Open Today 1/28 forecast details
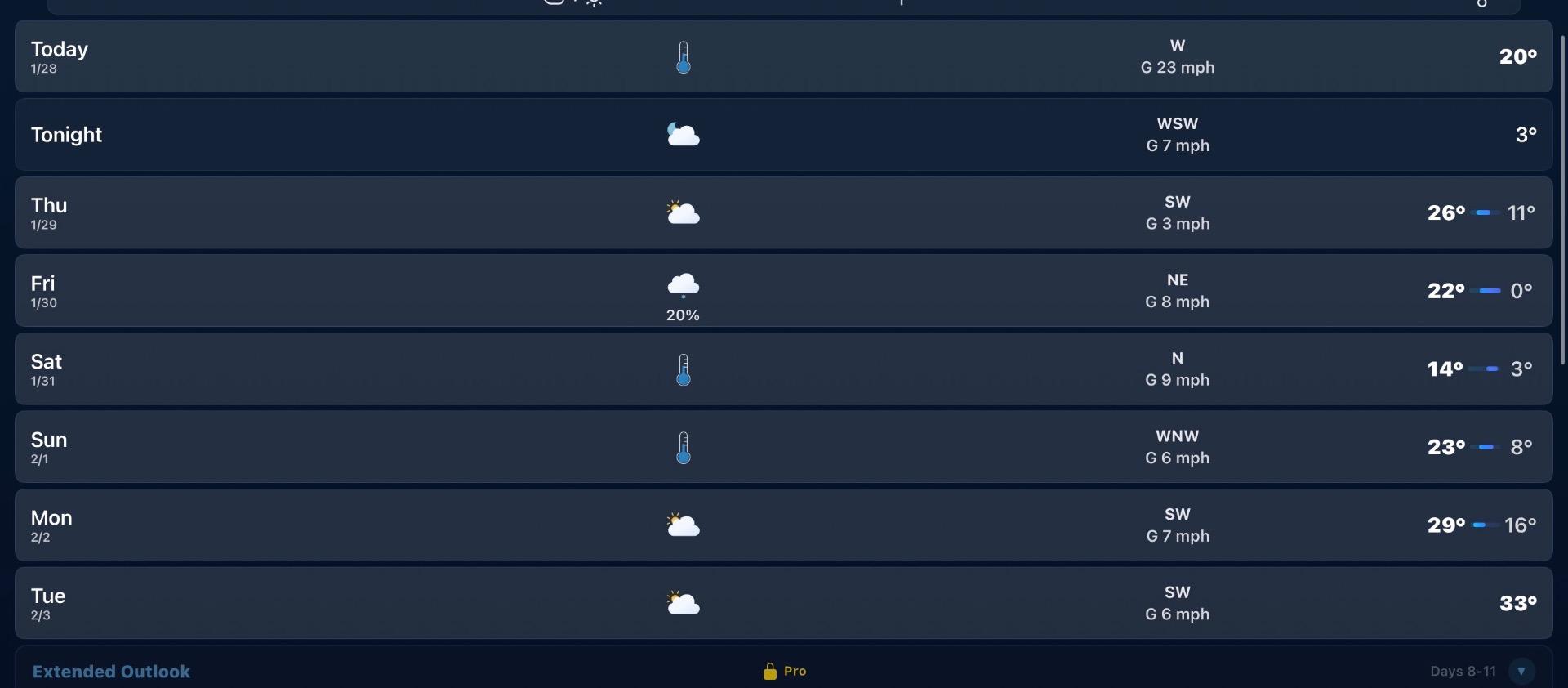 click(784, 56)
